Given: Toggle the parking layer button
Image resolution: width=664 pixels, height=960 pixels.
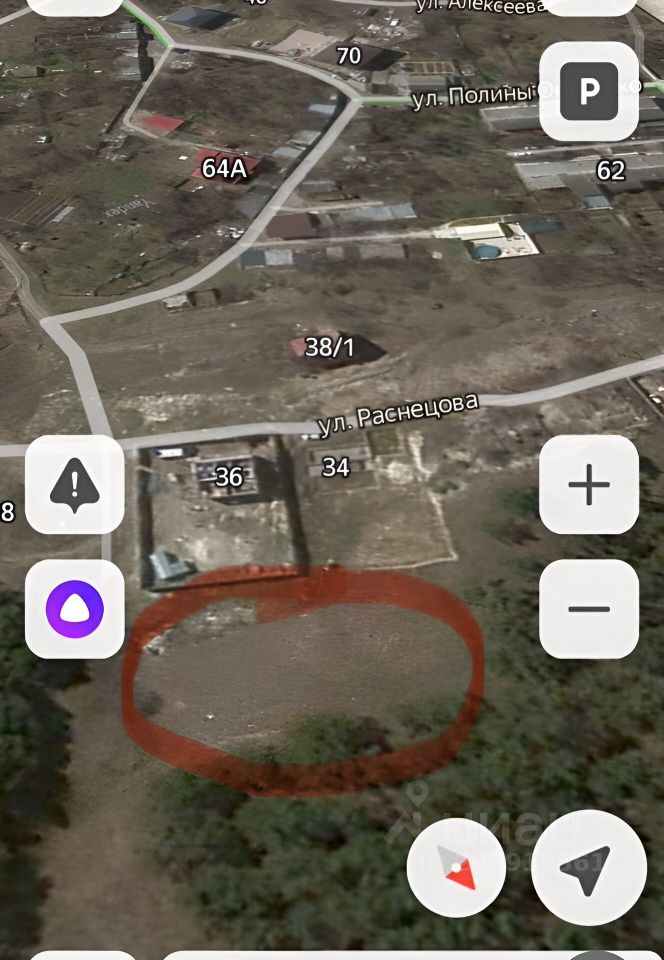Looking at the screenshot, I should pyautogui.click(x=589, y=92).
